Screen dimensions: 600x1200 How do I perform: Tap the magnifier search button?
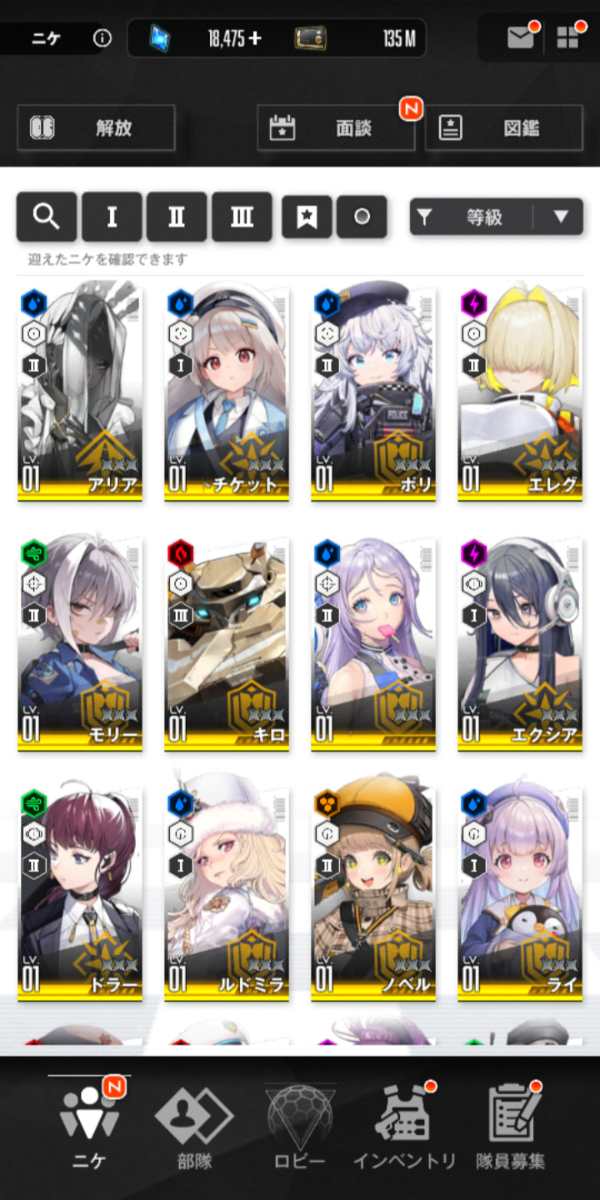46,216
